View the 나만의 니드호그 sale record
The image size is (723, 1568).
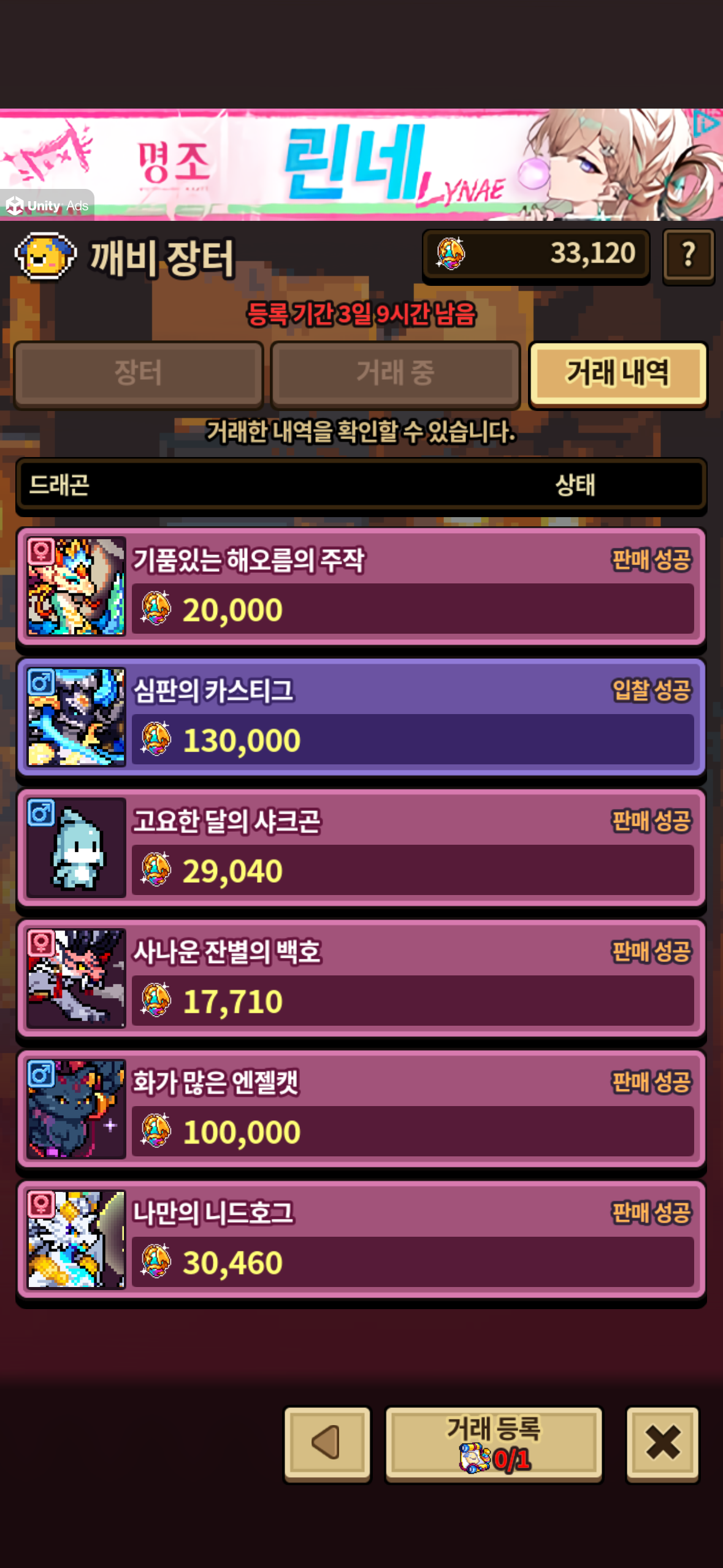tap(361, 1239)
